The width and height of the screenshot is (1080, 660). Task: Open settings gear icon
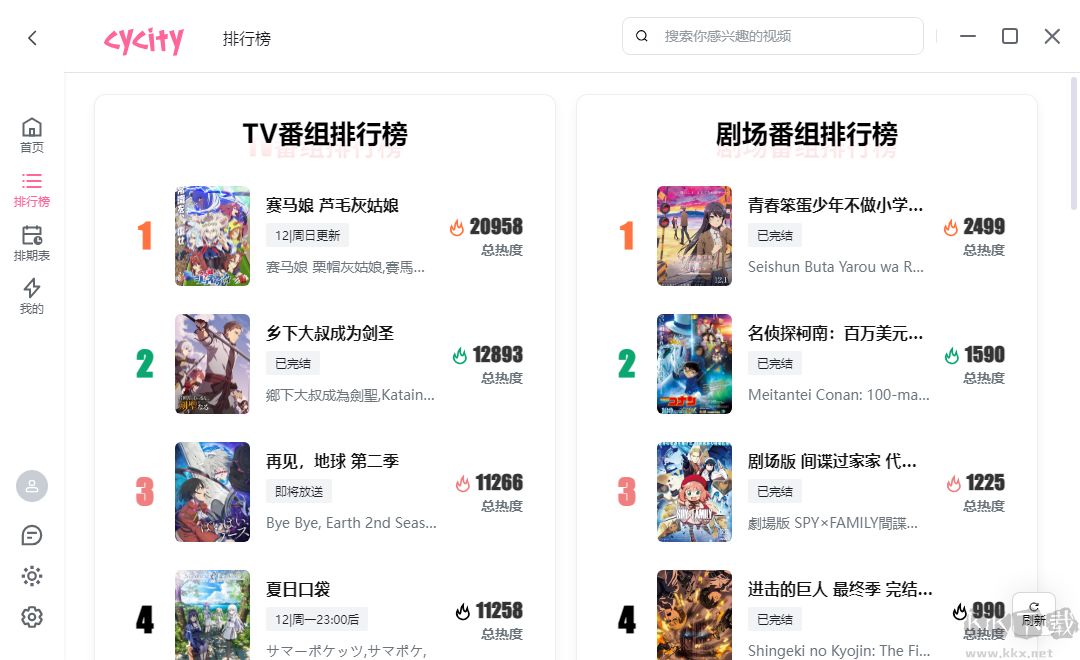click(x=32, y=617)
